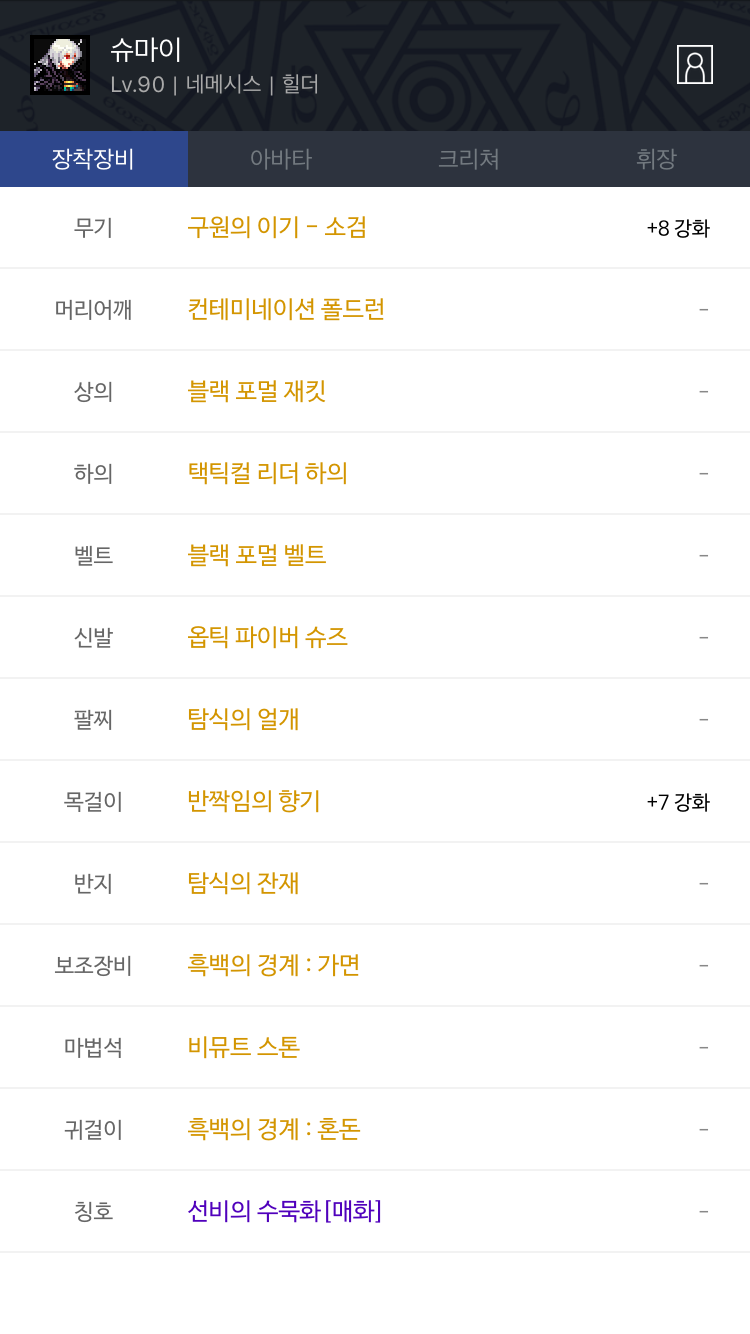Viewport: 750px width, 1334px height.
Task: Open 흑백의 경계 : 가면 item
Action: click(x=274, y=965)
